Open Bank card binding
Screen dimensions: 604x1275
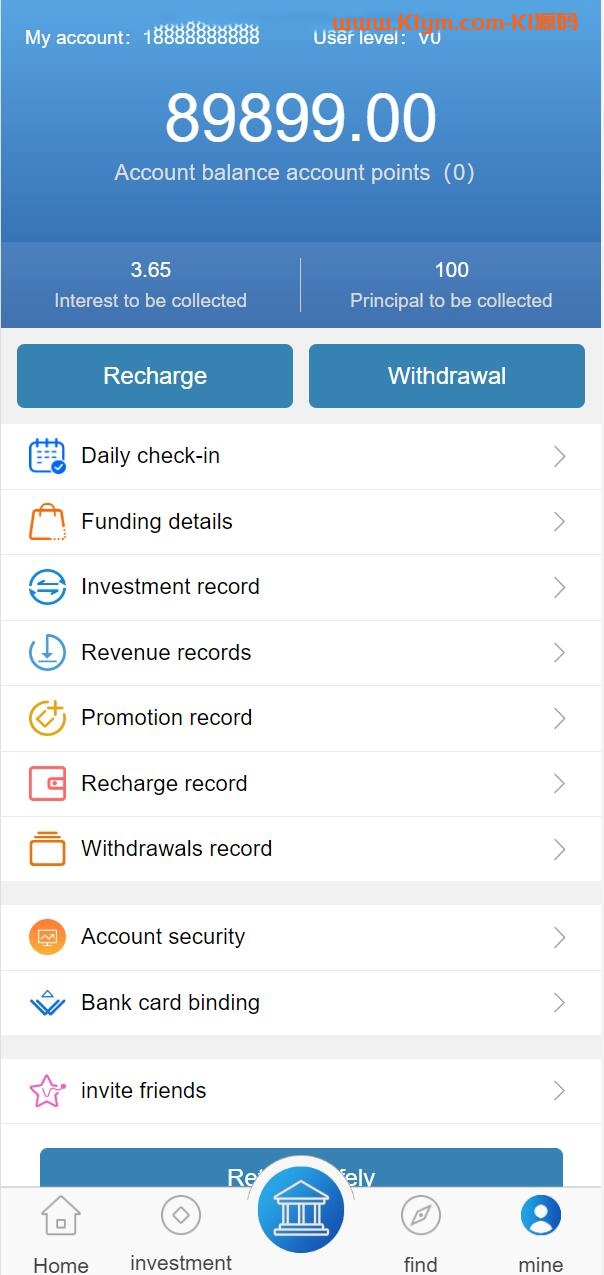[300, 1003]
